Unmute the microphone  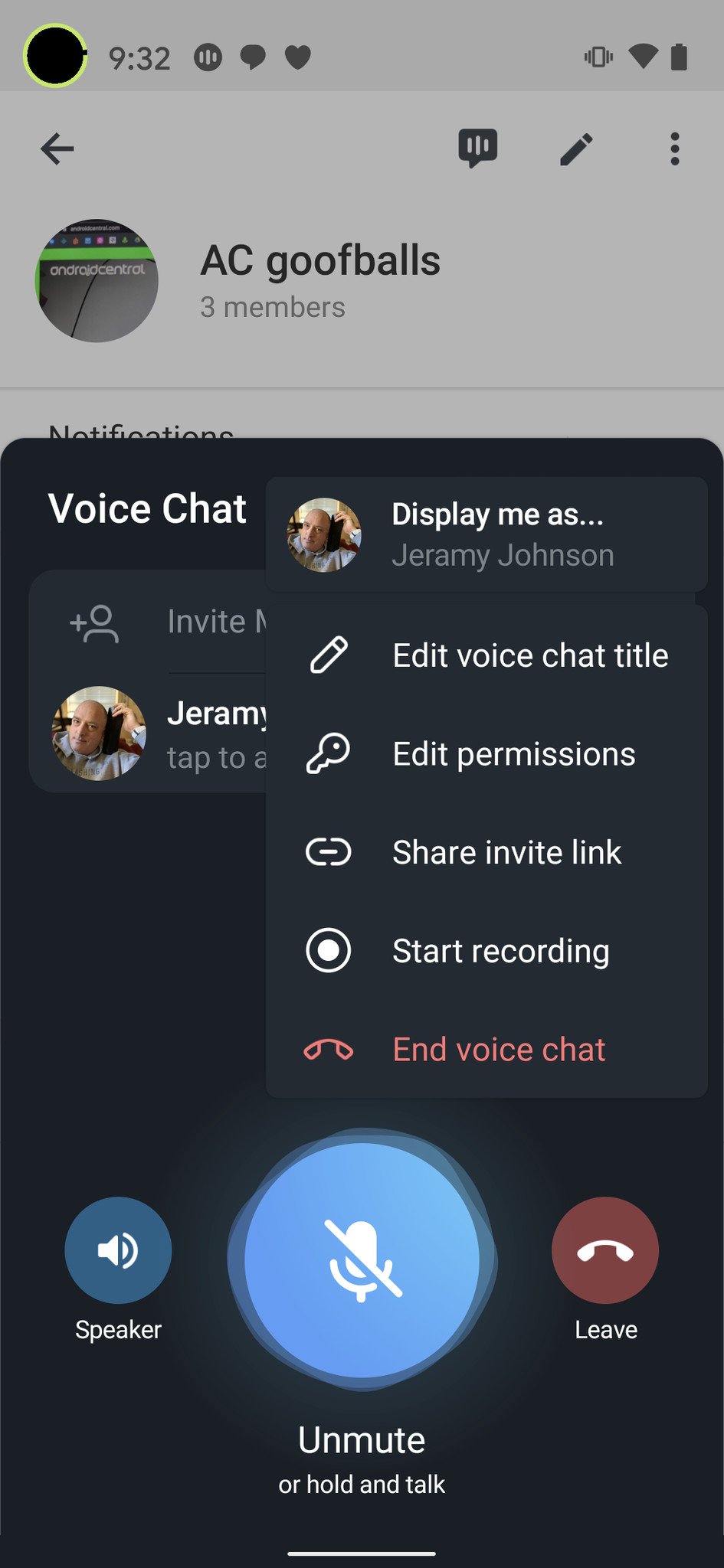(x=362, y=1259)
